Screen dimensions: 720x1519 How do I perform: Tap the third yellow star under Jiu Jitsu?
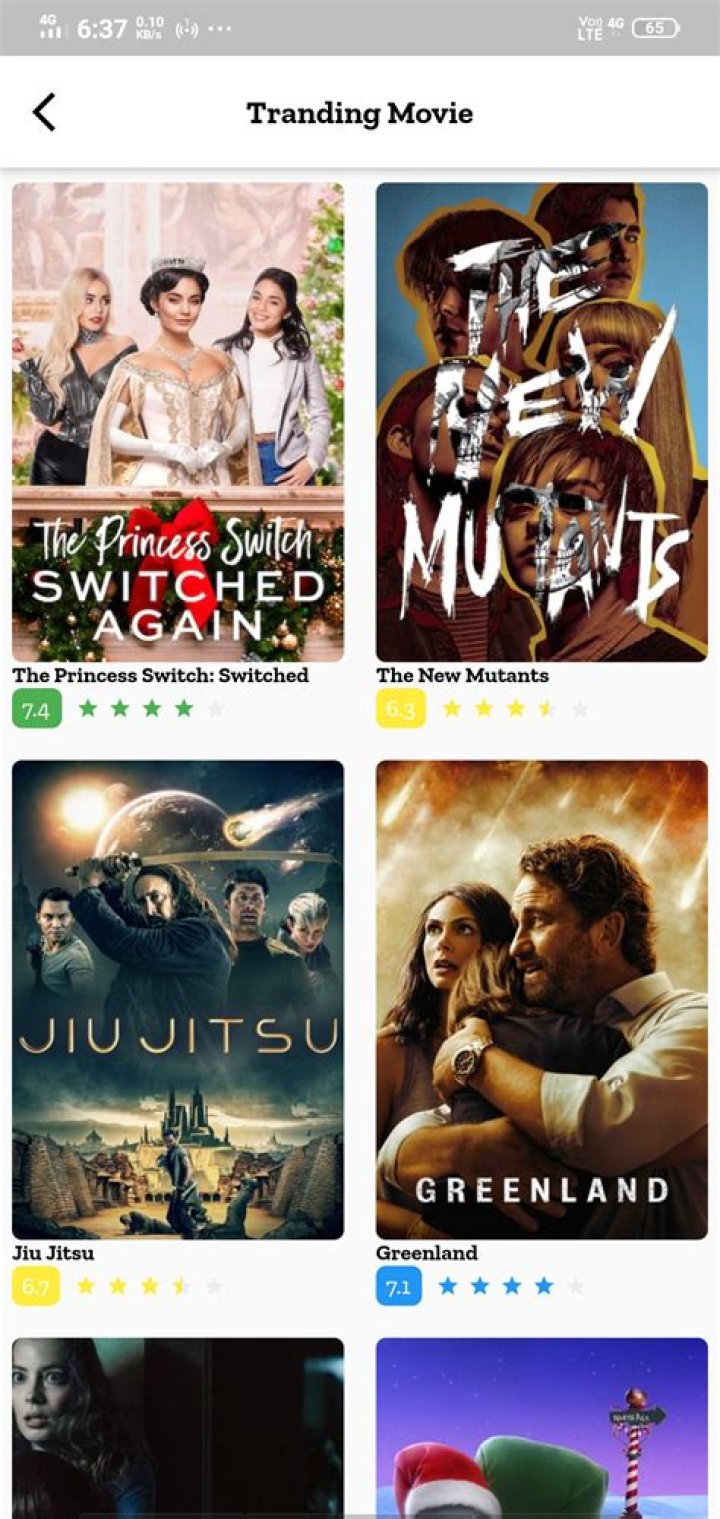(x=150, y=1286)
